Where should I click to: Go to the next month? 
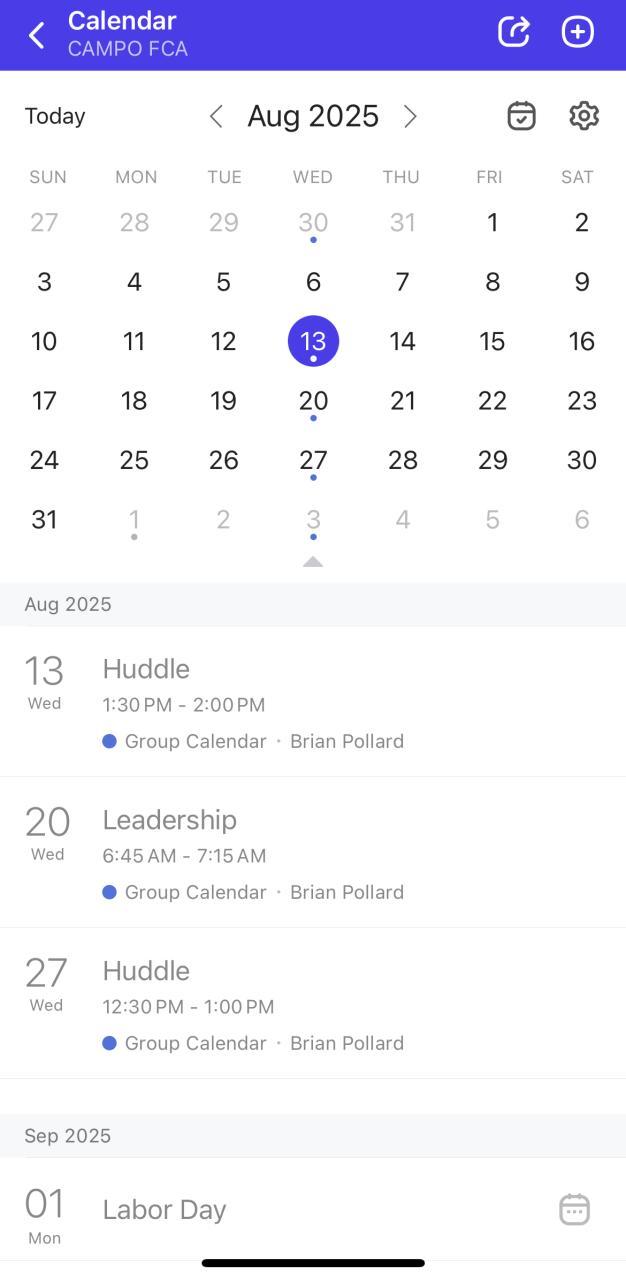(x=410, y=117)
